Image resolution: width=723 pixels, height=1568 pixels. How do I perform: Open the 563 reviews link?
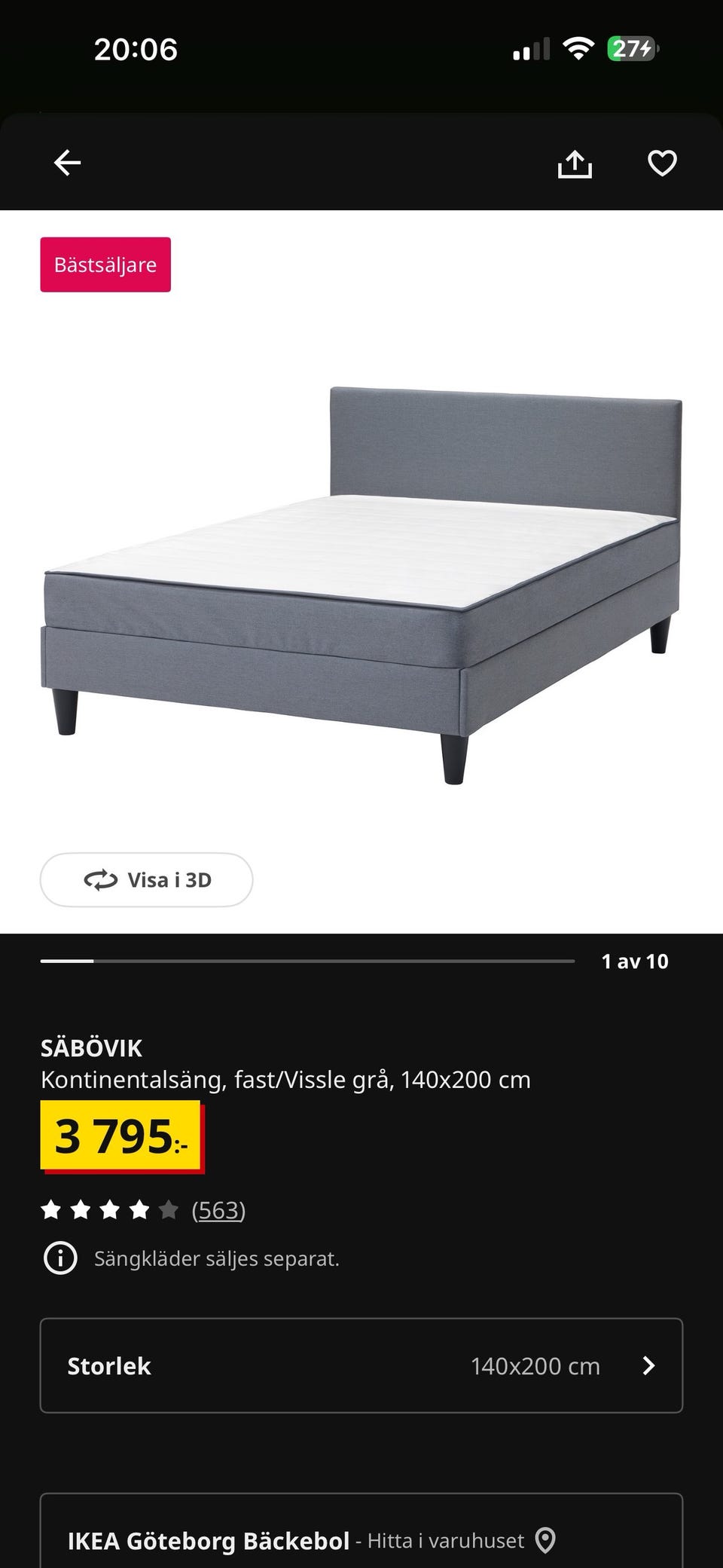coord(218,1210)
